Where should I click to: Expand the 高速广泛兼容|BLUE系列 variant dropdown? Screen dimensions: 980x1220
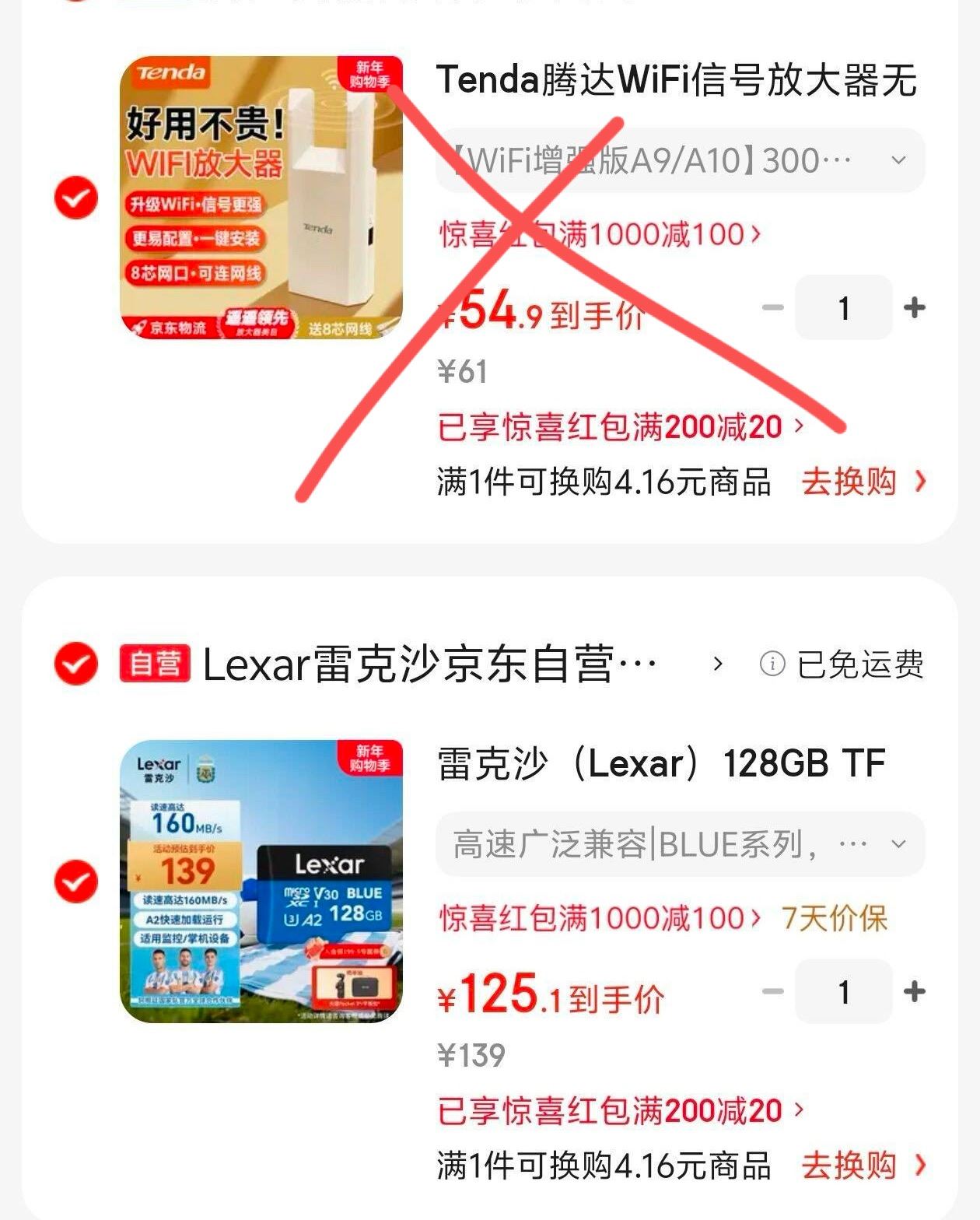click(x=680, y=845)
